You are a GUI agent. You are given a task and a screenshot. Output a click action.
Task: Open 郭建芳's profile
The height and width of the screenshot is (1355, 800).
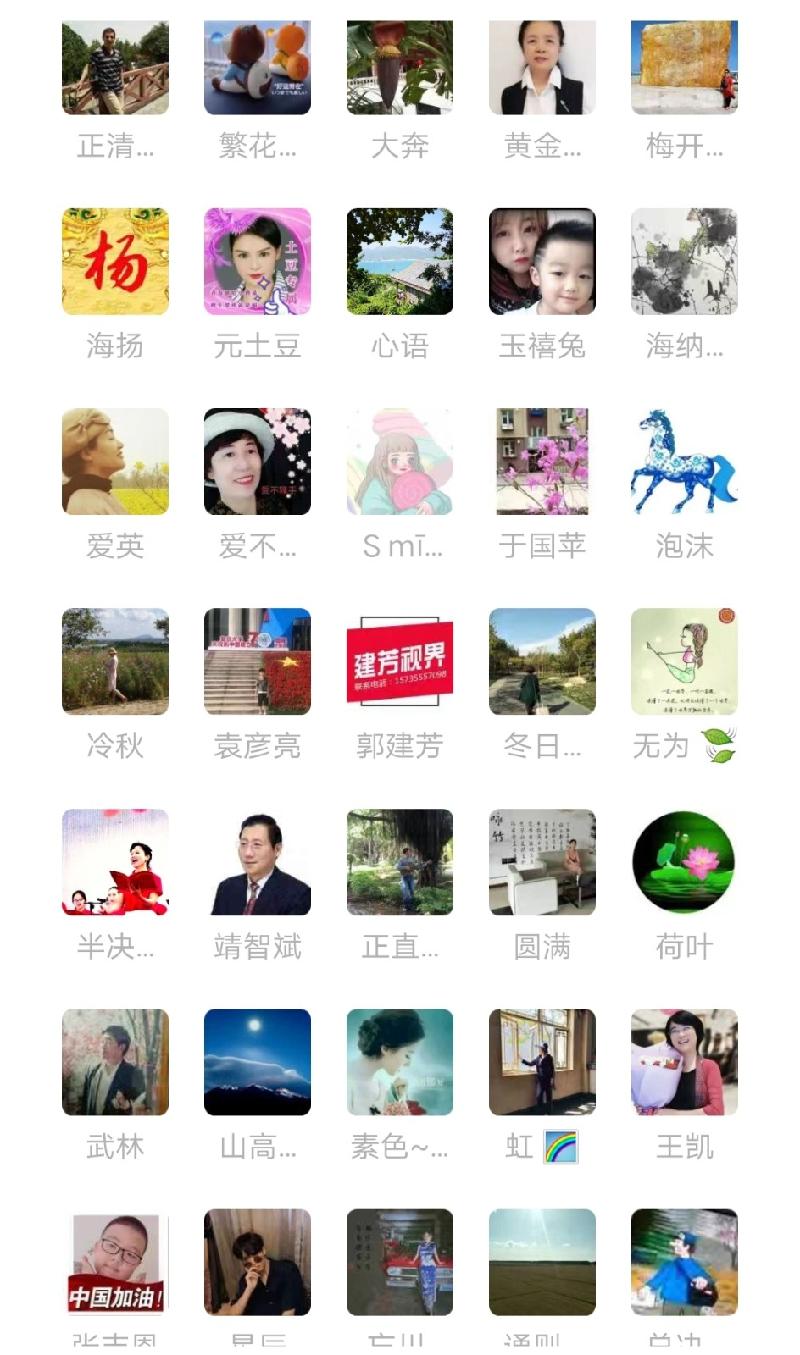(x=400, y=662)
